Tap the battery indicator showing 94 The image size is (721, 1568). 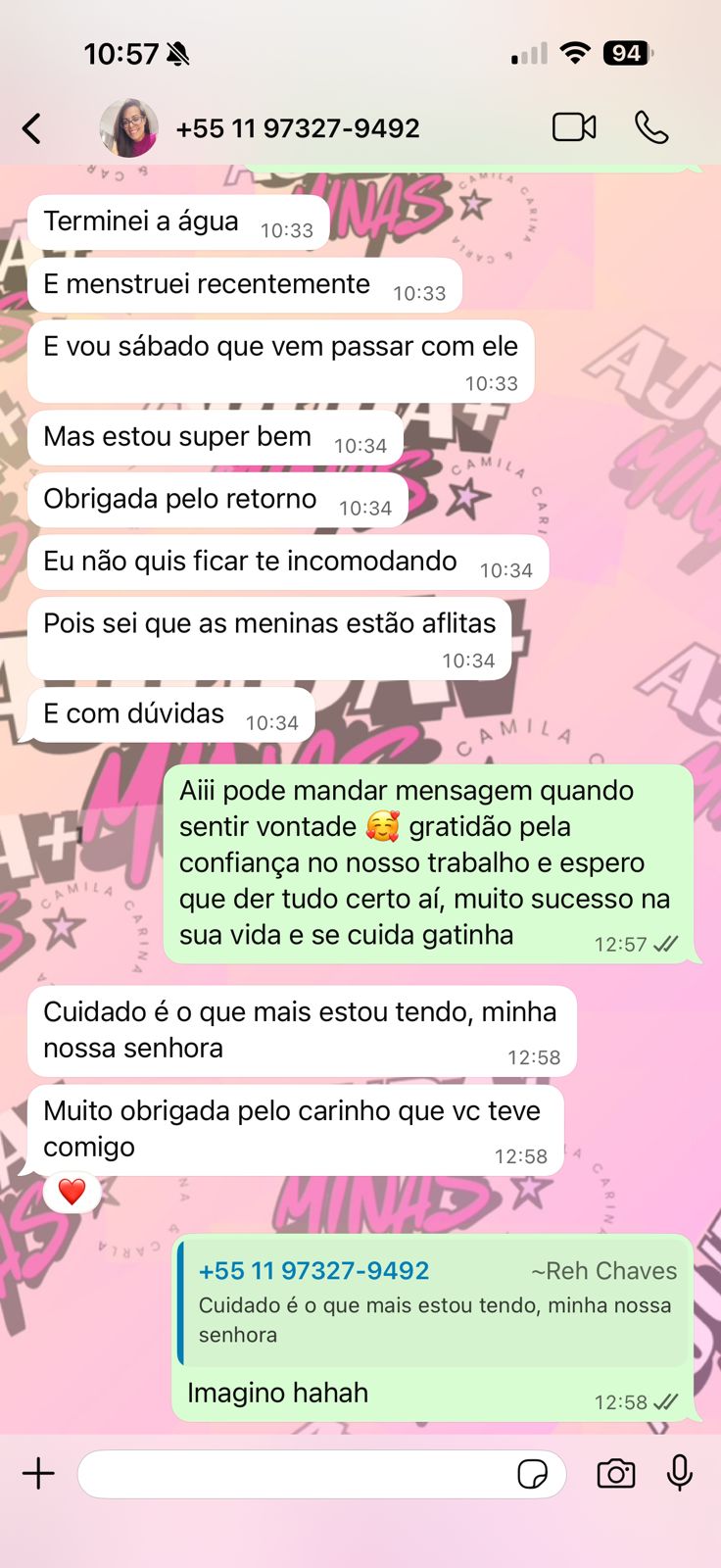pos(628,54)
